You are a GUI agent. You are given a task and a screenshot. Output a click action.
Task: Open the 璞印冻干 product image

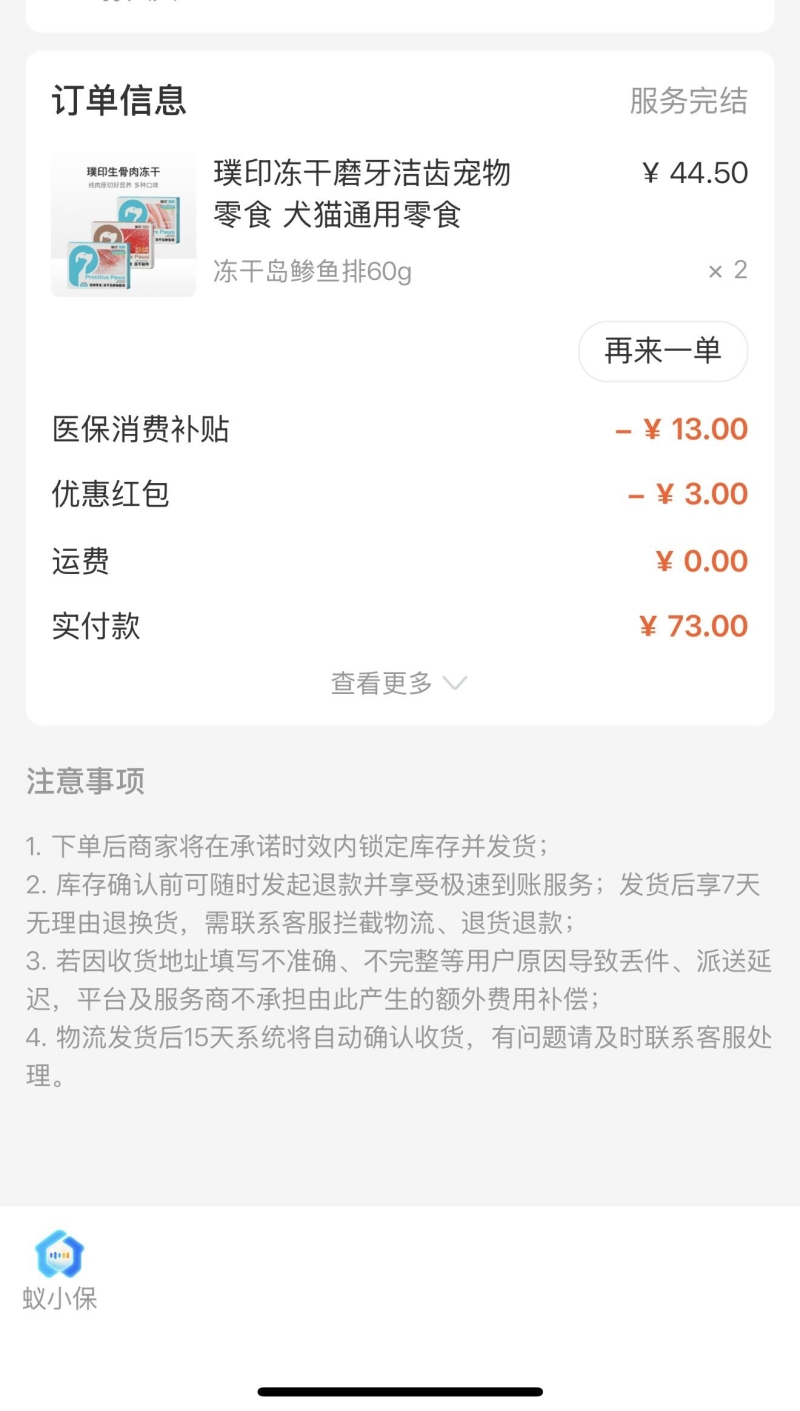tap(124, 225)
